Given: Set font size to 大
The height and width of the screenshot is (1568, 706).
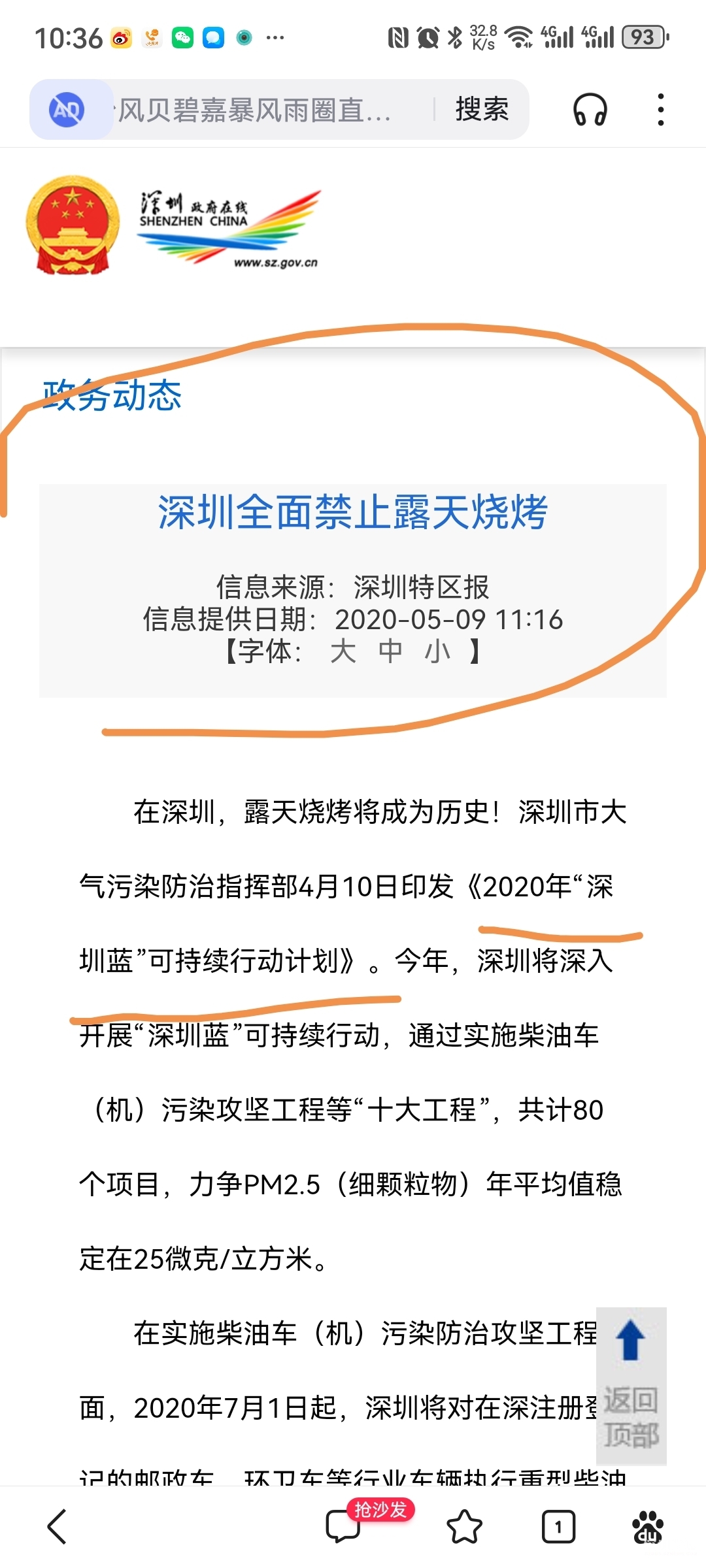Looking at the screenshot, I should coord(343,651).
